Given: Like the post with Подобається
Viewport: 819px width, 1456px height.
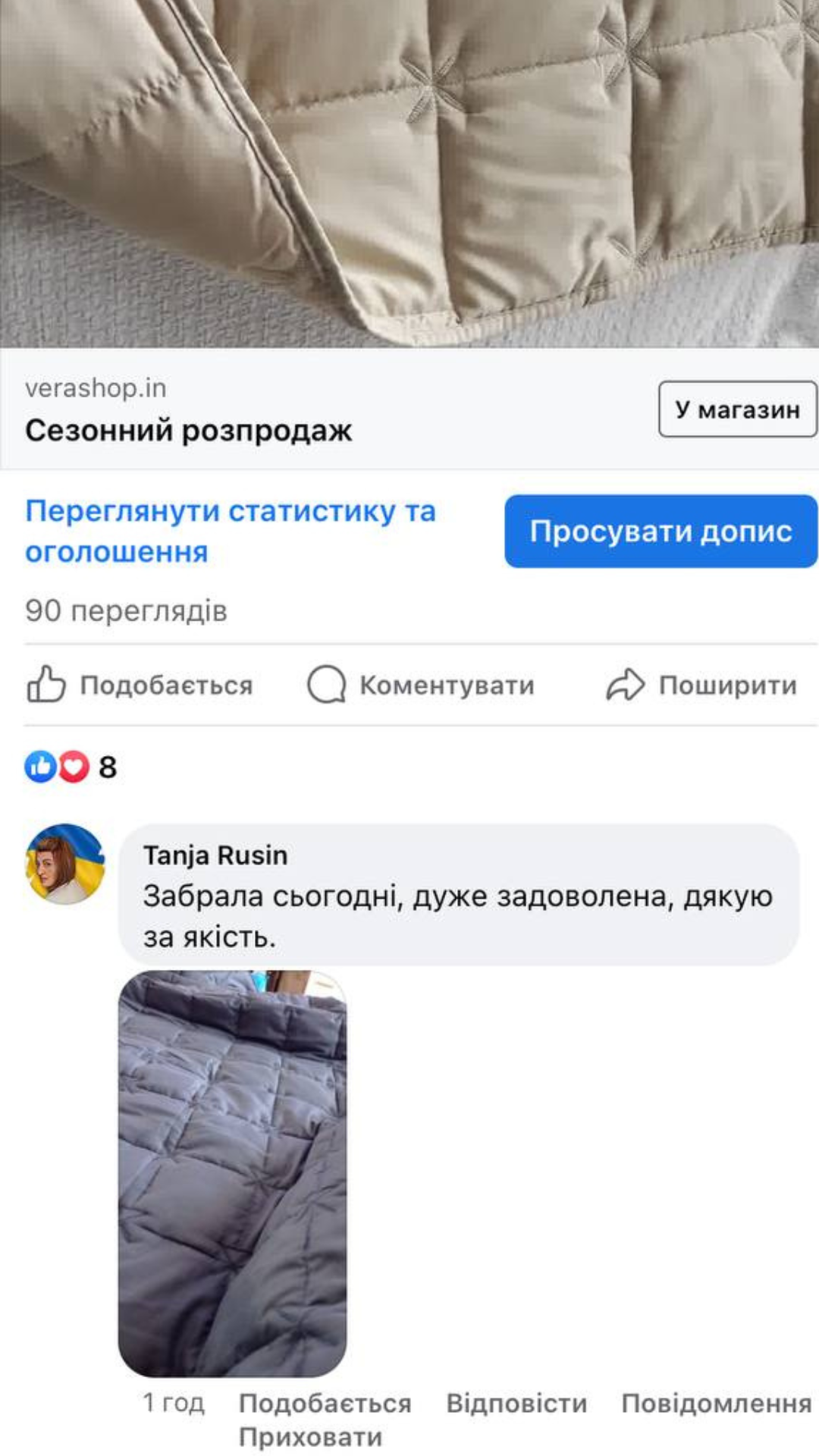Looking at the screenshot, I should click(x=140, y=685).
